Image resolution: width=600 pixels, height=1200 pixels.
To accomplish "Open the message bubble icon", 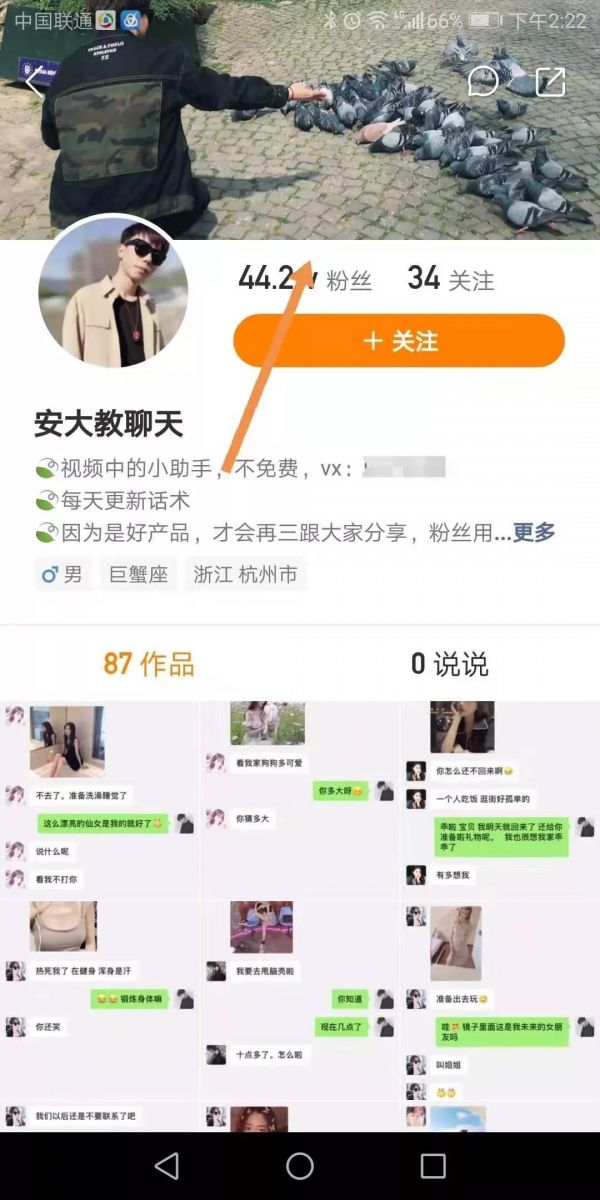I will point(483,81).
